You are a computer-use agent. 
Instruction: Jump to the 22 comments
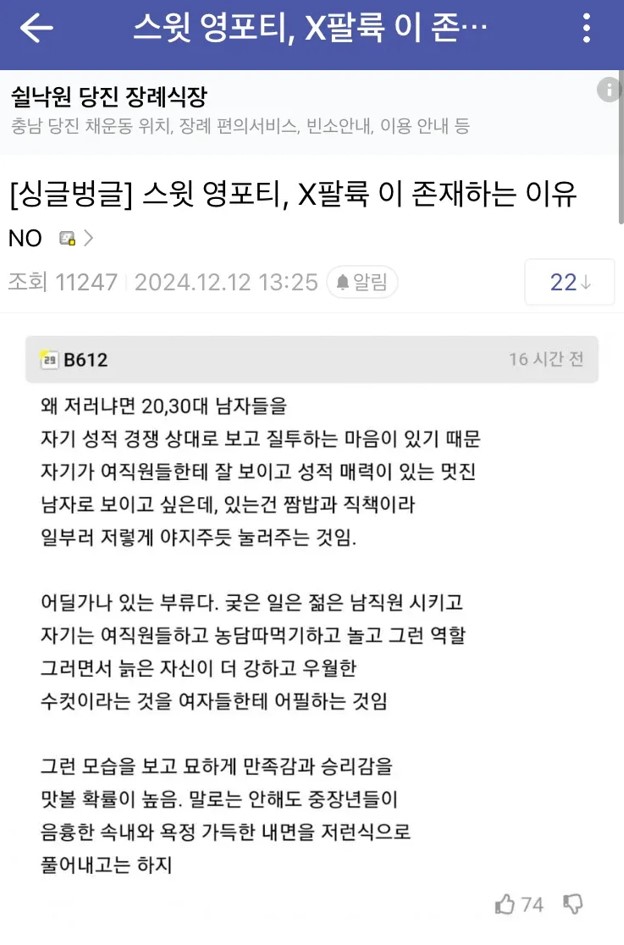(569, 283)
